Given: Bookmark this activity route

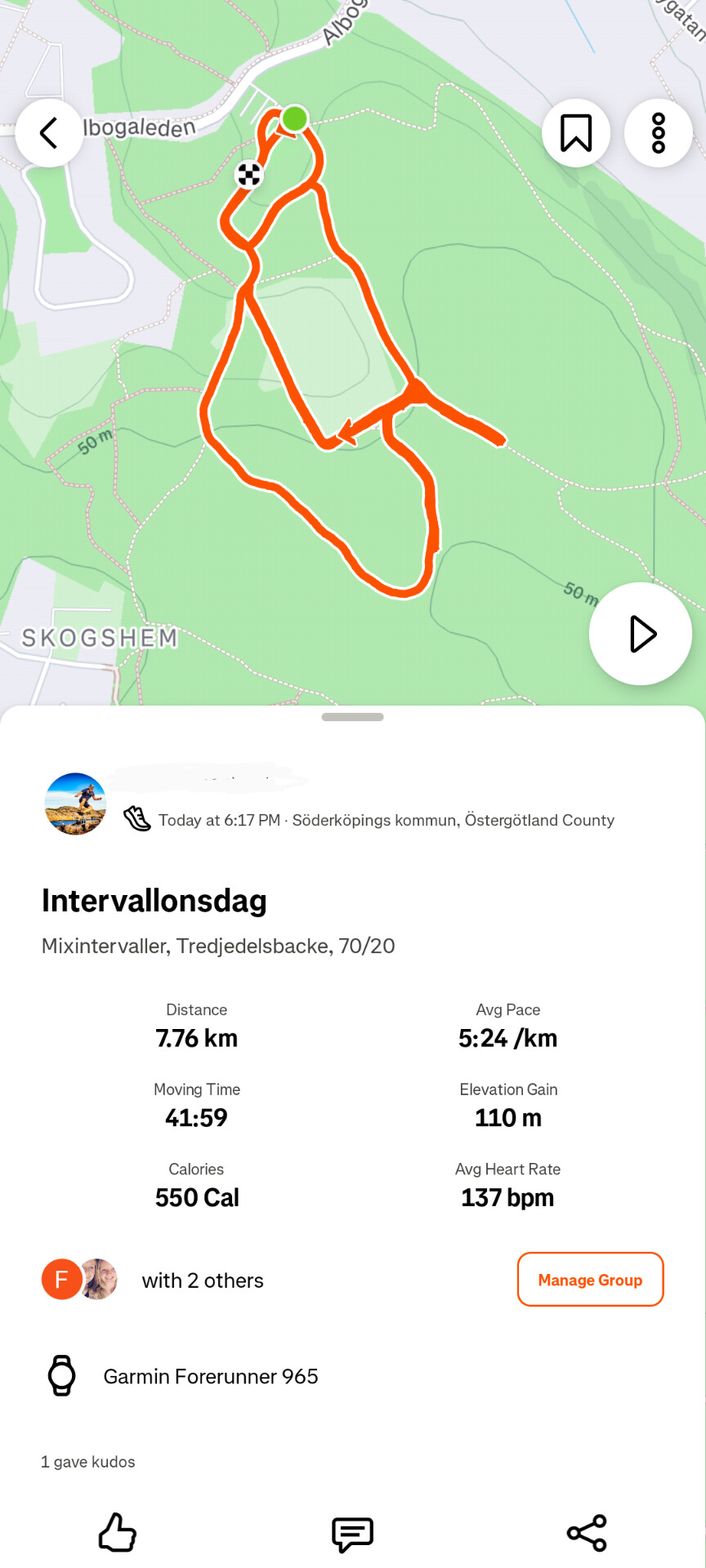Looking at the screenshot, I should tap(576, 133).
